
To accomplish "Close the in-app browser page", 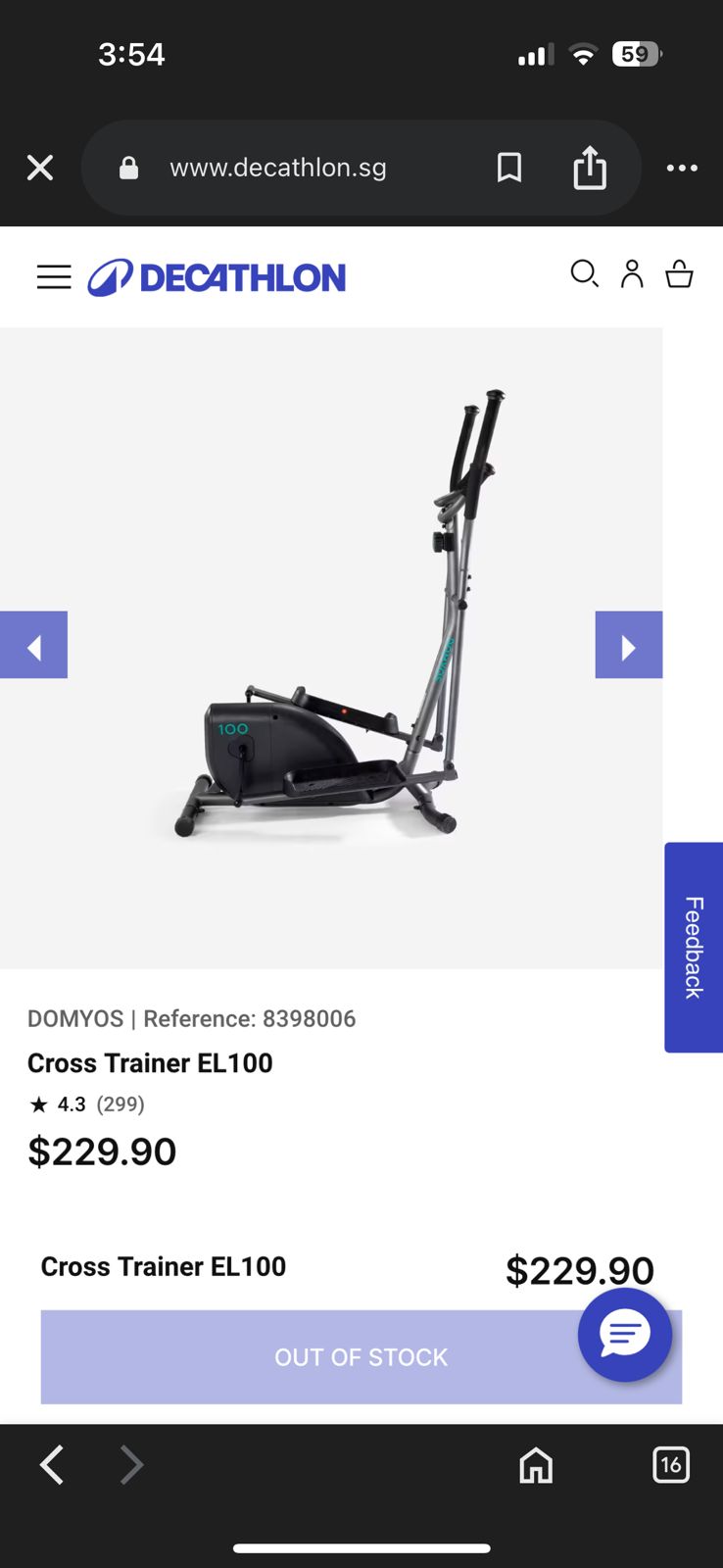I will pos(40,169).
